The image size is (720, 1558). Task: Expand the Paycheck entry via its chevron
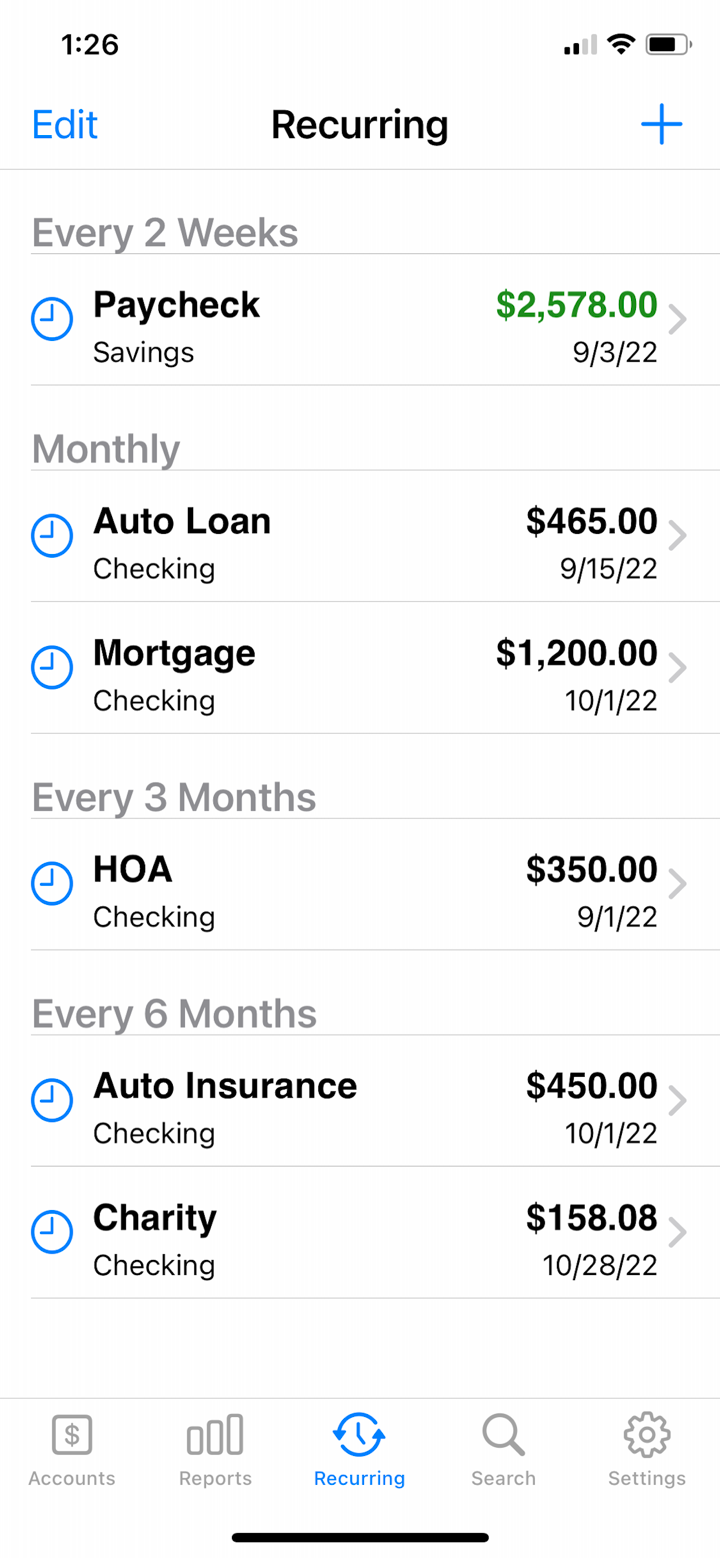(x=679, y=319)
